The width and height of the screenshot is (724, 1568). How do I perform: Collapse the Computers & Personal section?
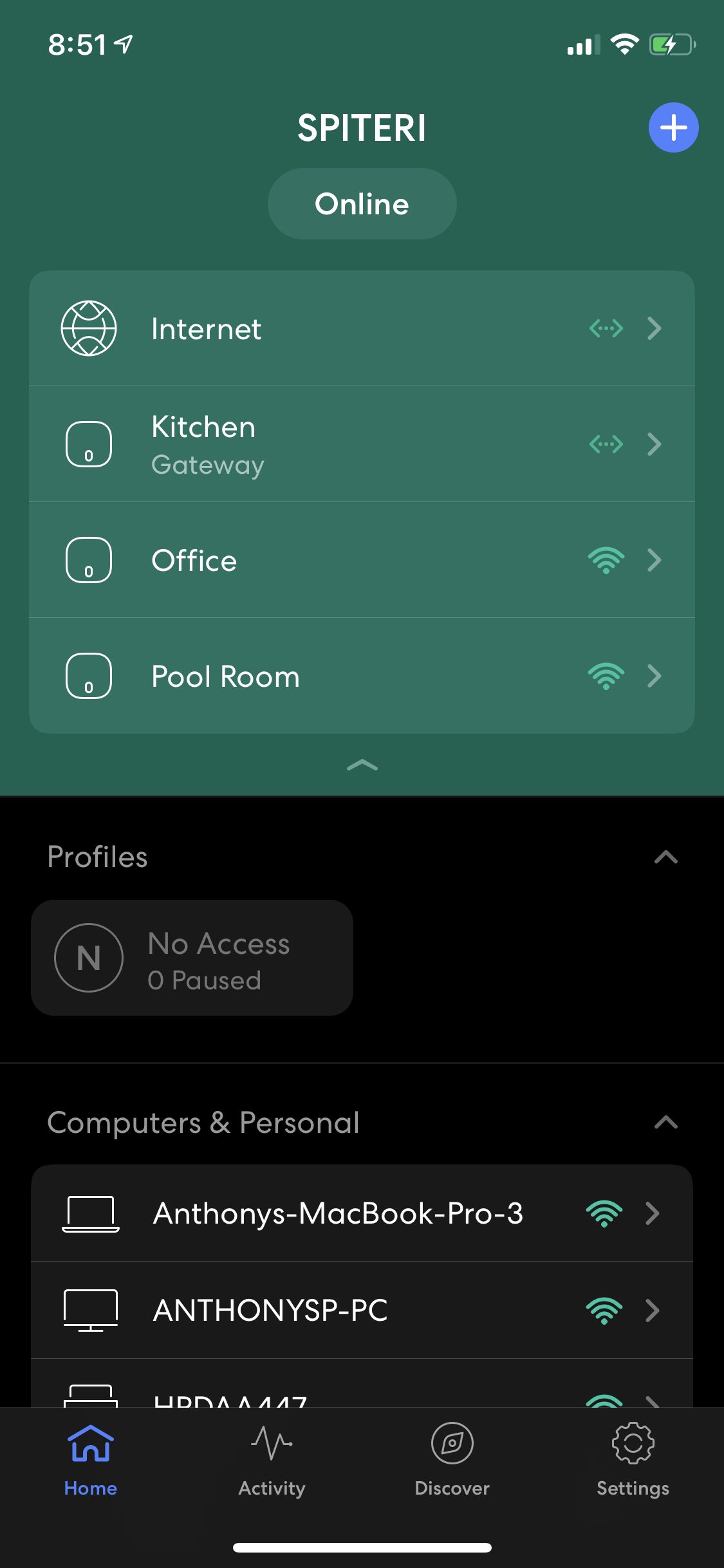666,1123
